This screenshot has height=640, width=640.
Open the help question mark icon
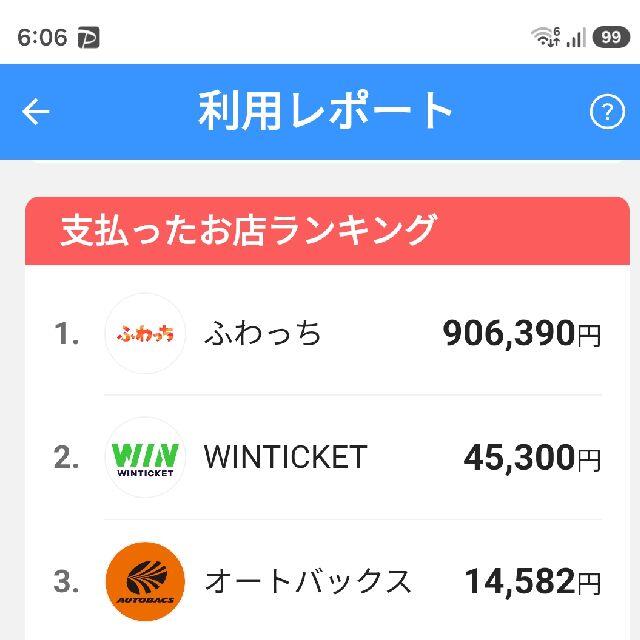coord(607,111)
